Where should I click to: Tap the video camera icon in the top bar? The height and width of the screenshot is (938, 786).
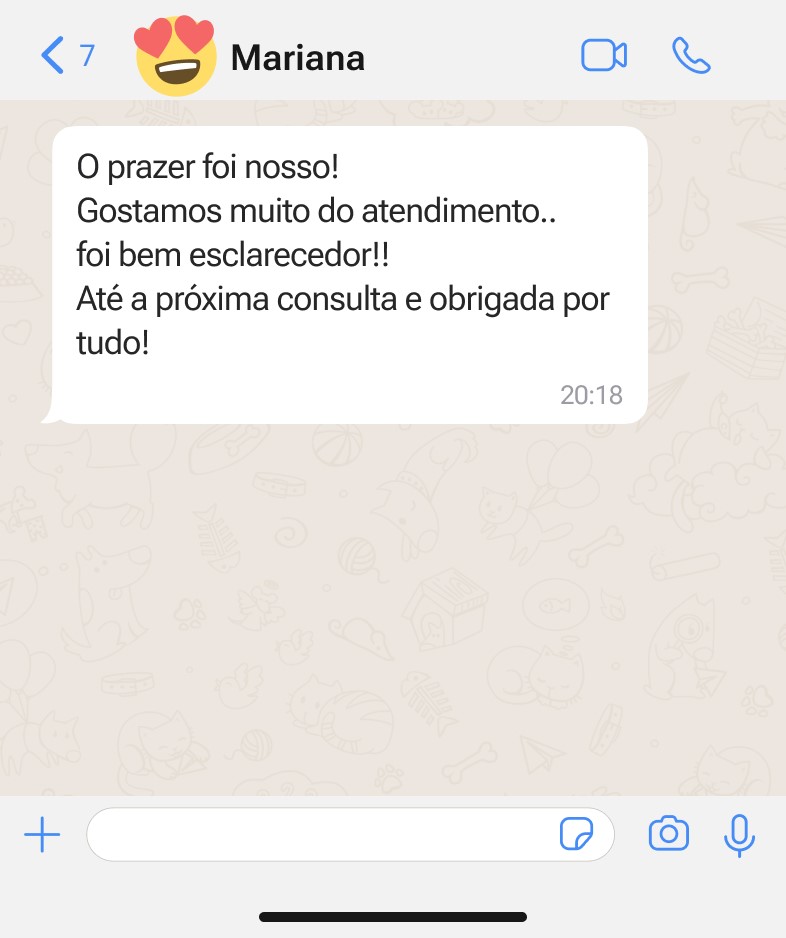click(604, 56)
